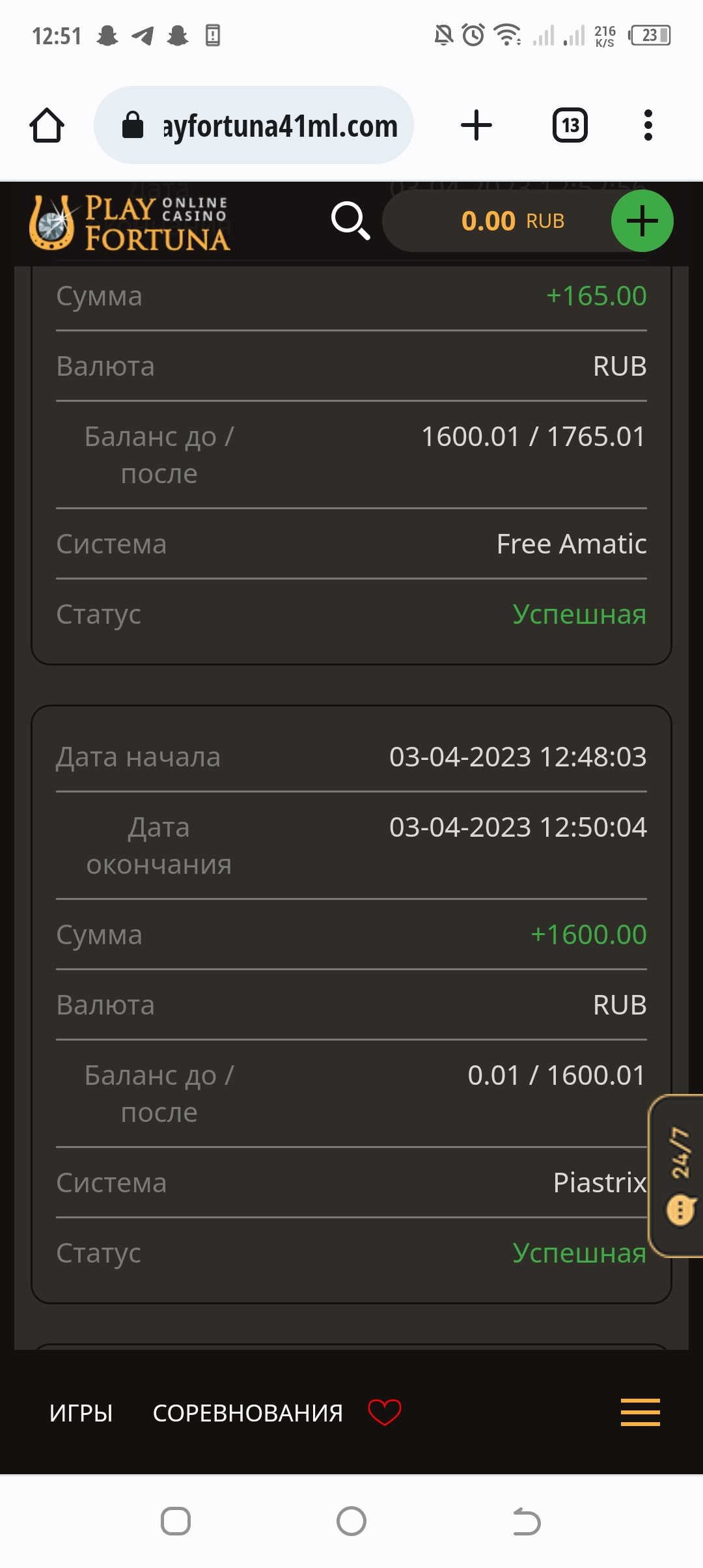Open favorites heart icon
703x1568 pixels.
point(385,1412)
